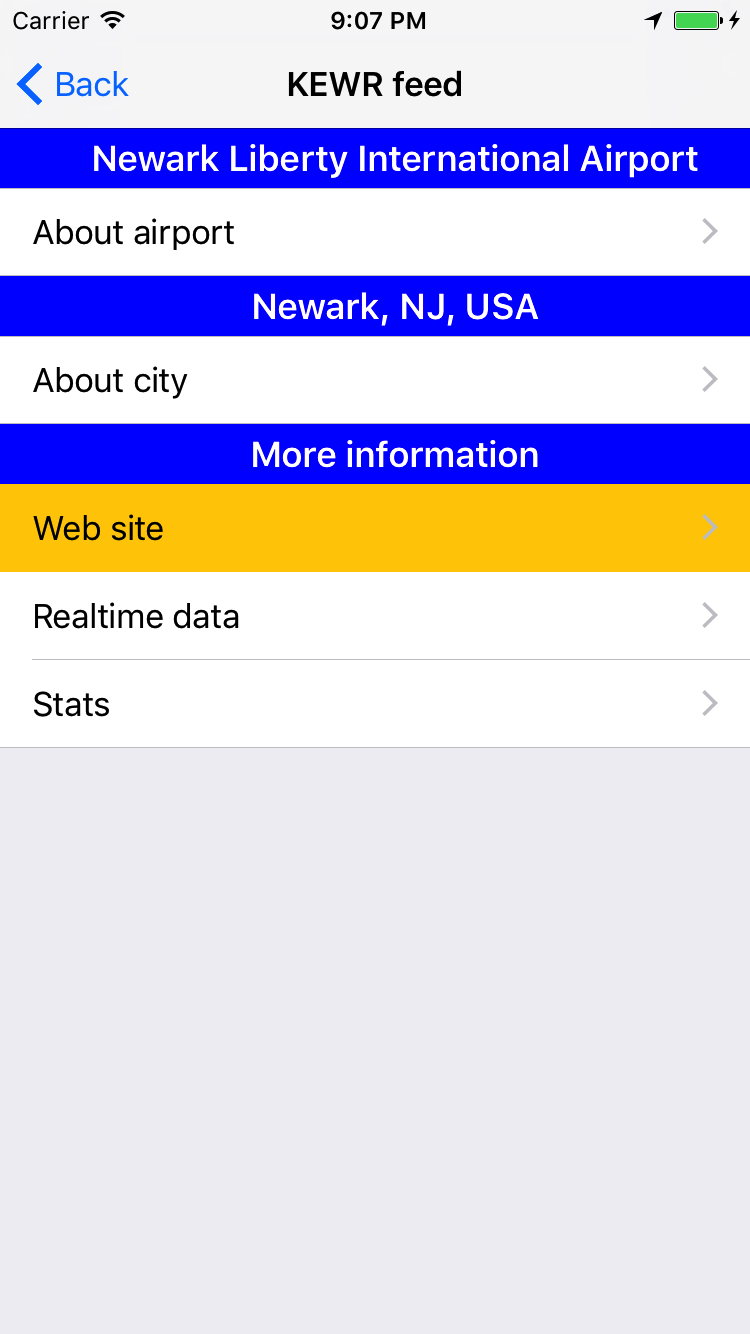Screen dimensions: 750x1334
Task: Go back to the previous screen
Action: [x=73, y=85]
